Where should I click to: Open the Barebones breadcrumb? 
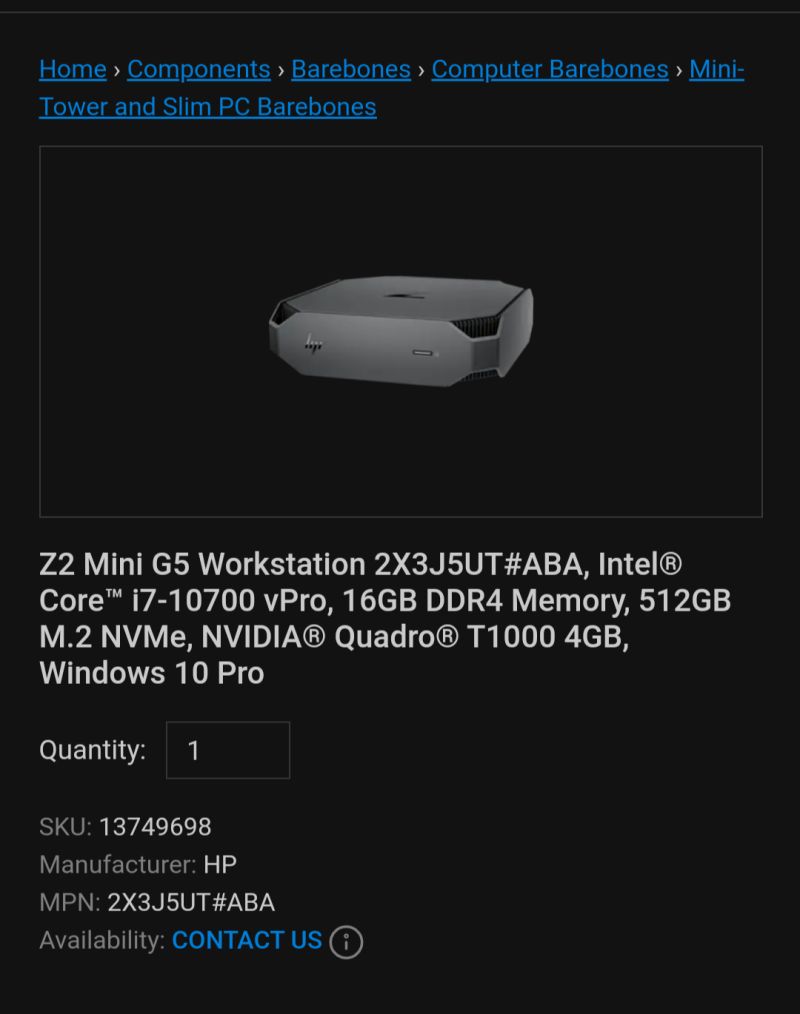pos(351,69)
